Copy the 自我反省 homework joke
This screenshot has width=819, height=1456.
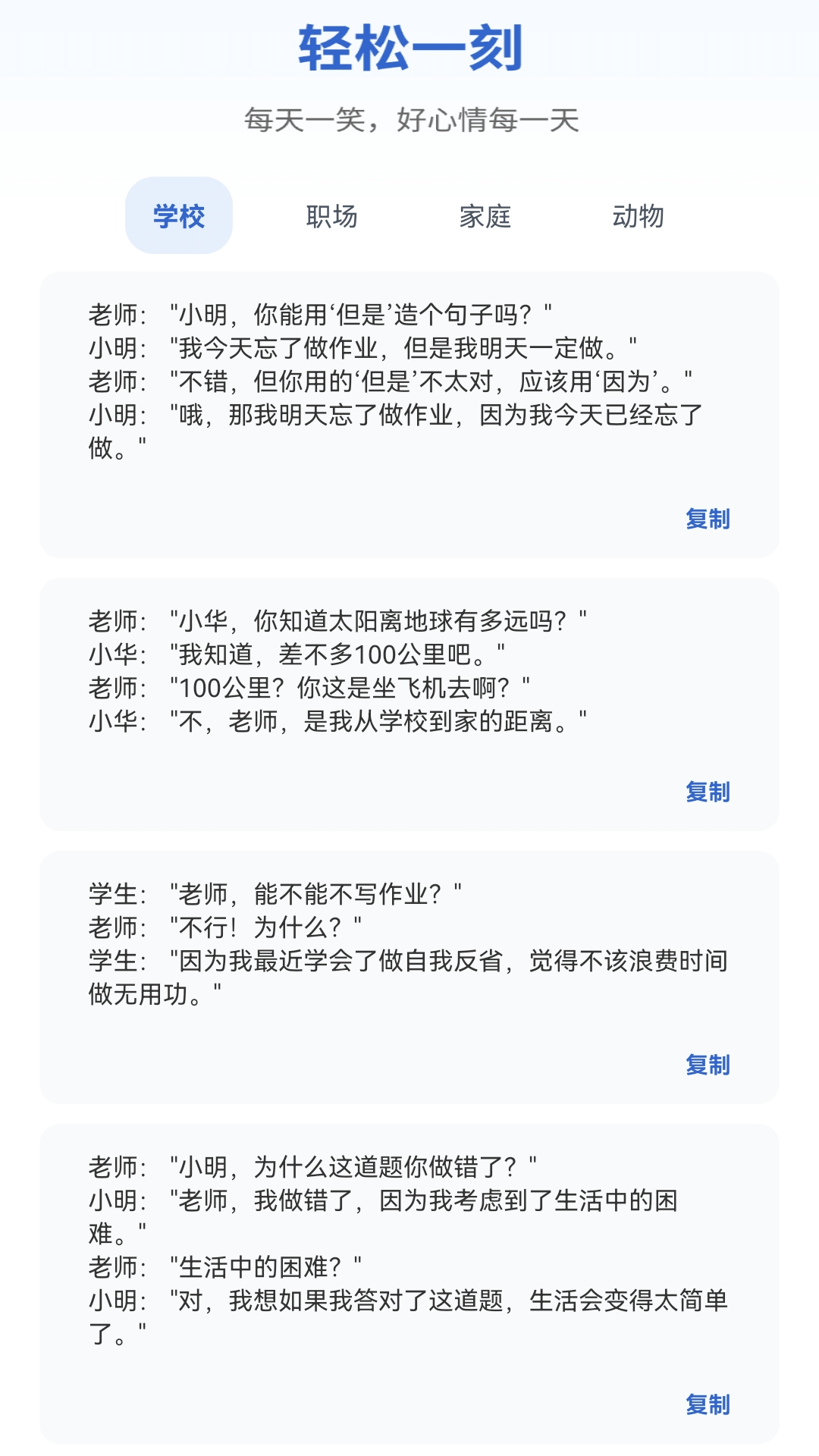tap(708, 1065)
